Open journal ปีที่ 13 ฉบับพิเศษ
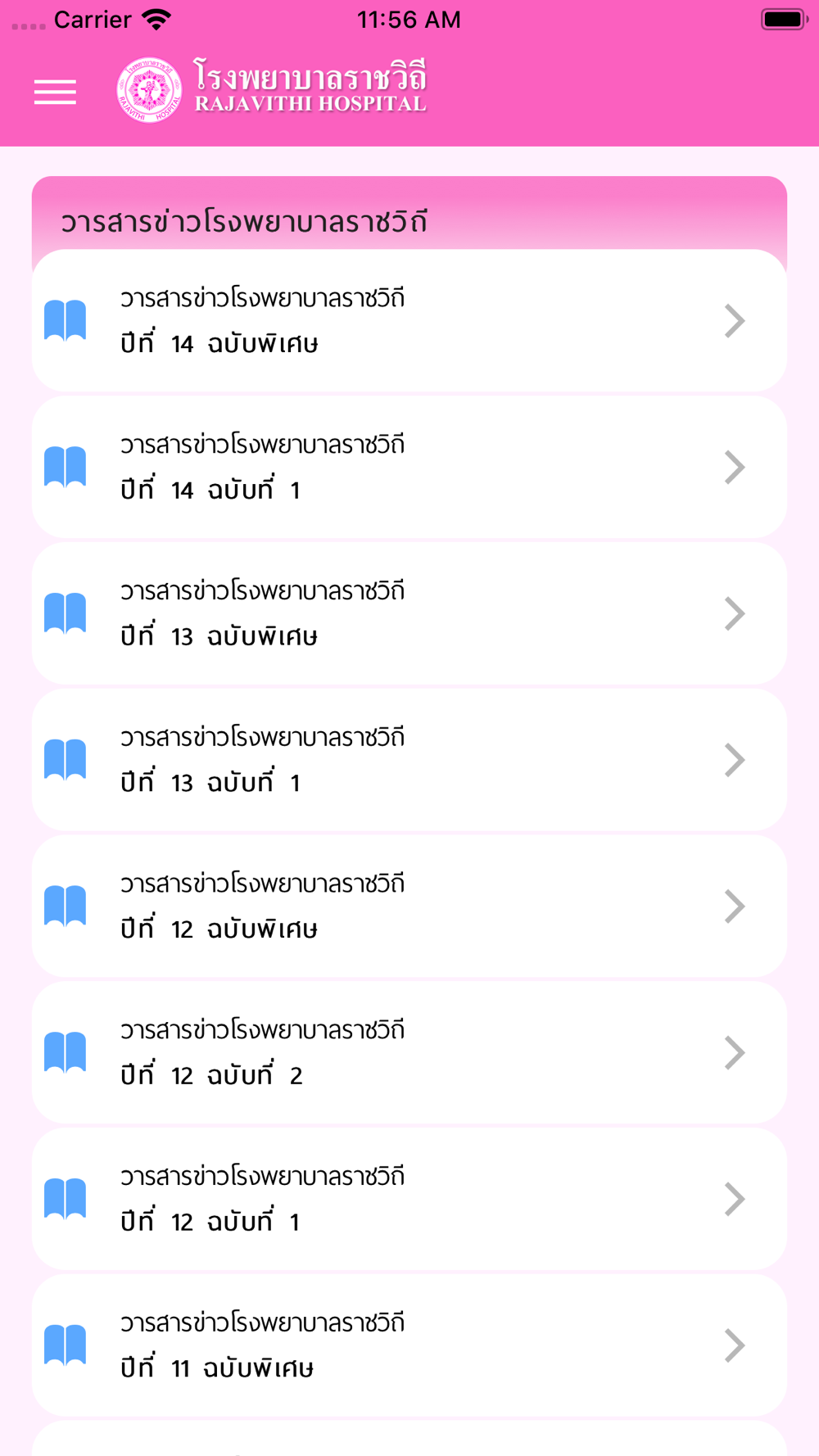The image size is (819, 1456). tap(409, 613)
